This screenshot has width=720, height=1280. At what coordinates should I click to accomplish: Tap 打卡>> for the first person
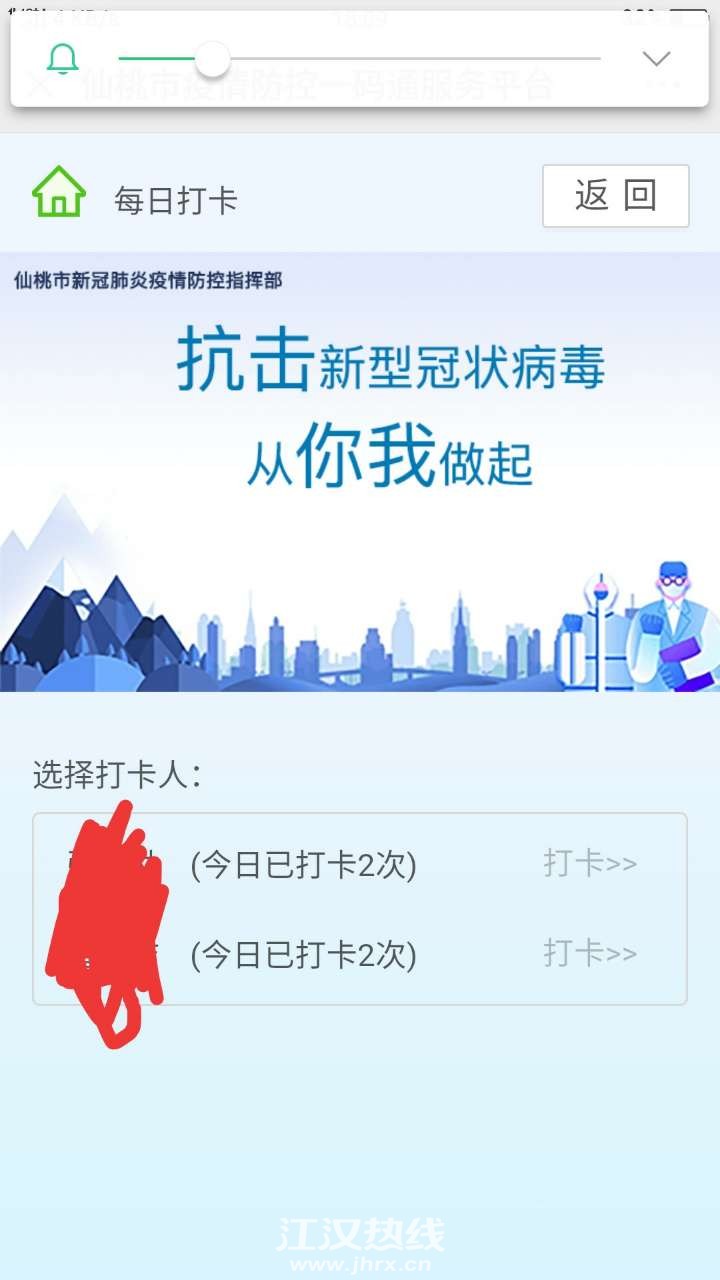pyautogui.click(x=590, y=863)
